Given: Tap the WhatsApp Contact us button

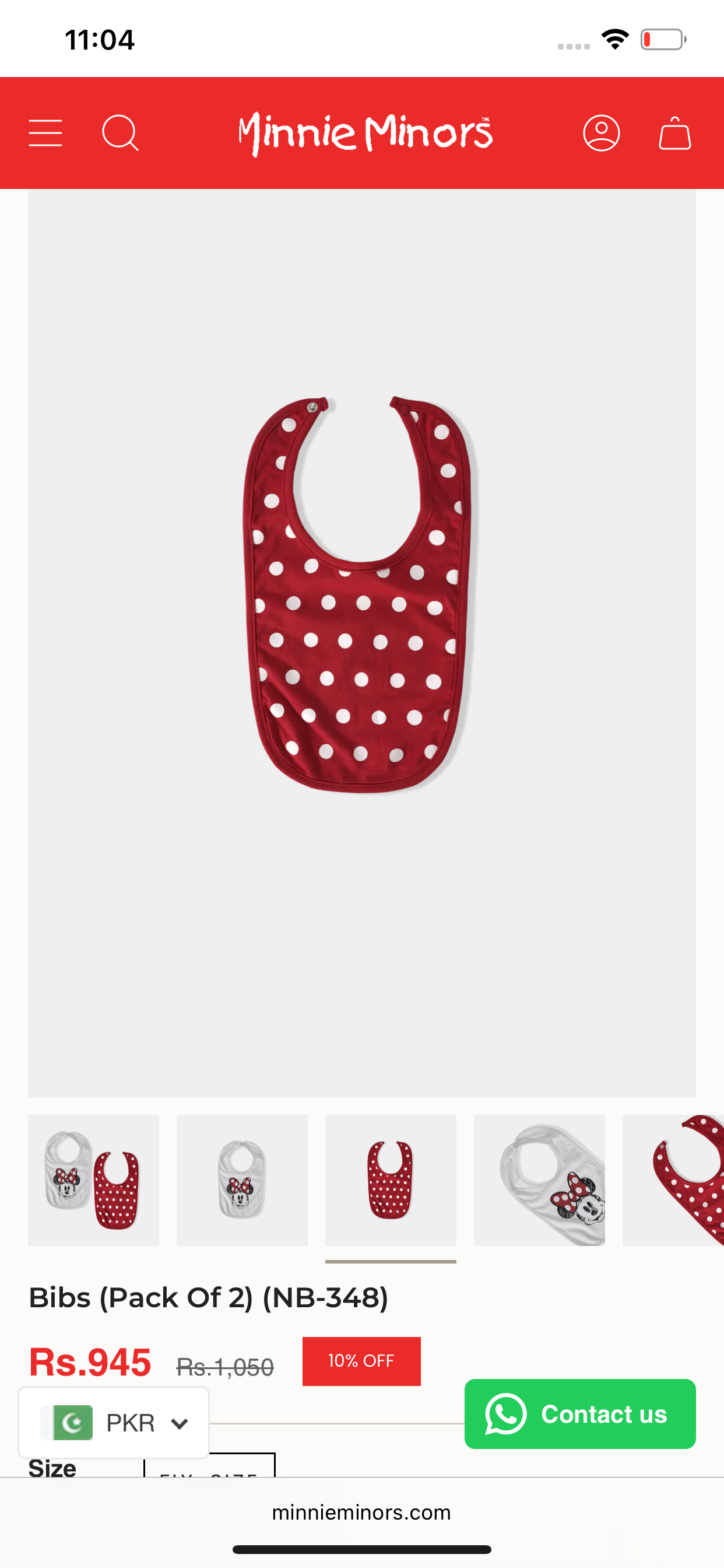Looking at the screenshot, I should [579, 1413].
